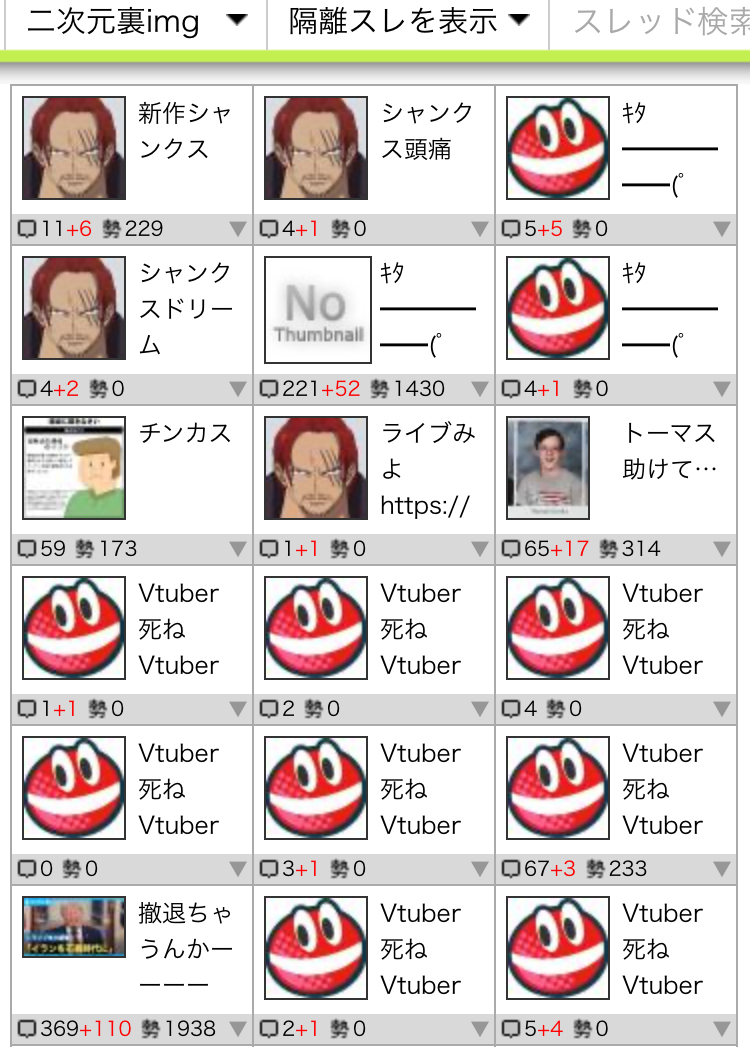This screenshot has width=750, height=1047.
Task: Expand the arrow menu on シャンクス頭痛 thread
Action: (479, 230)
